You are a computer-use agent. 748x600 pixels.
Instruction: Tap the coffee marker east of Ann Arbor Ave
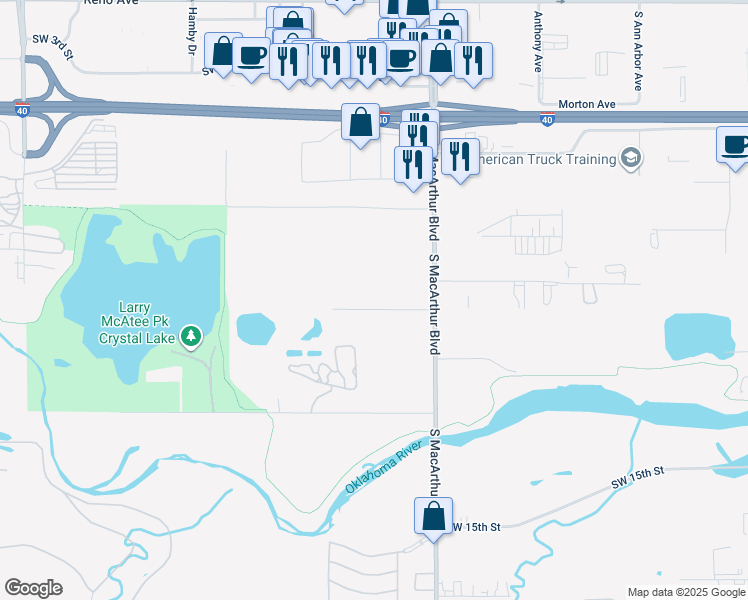[734, 147]
